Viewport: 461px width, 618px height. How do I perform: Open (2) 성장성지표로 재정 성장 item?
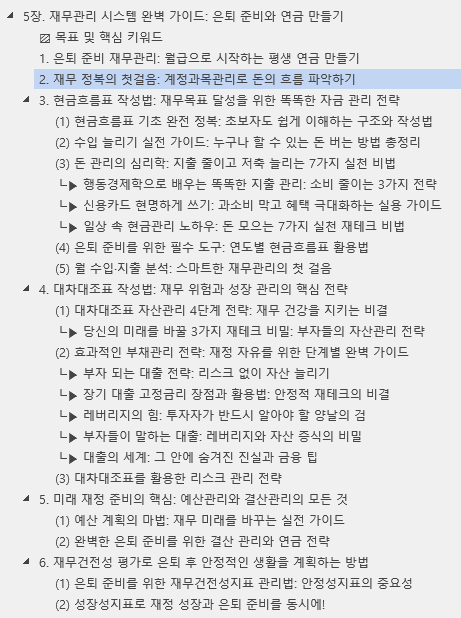(190, 604)
